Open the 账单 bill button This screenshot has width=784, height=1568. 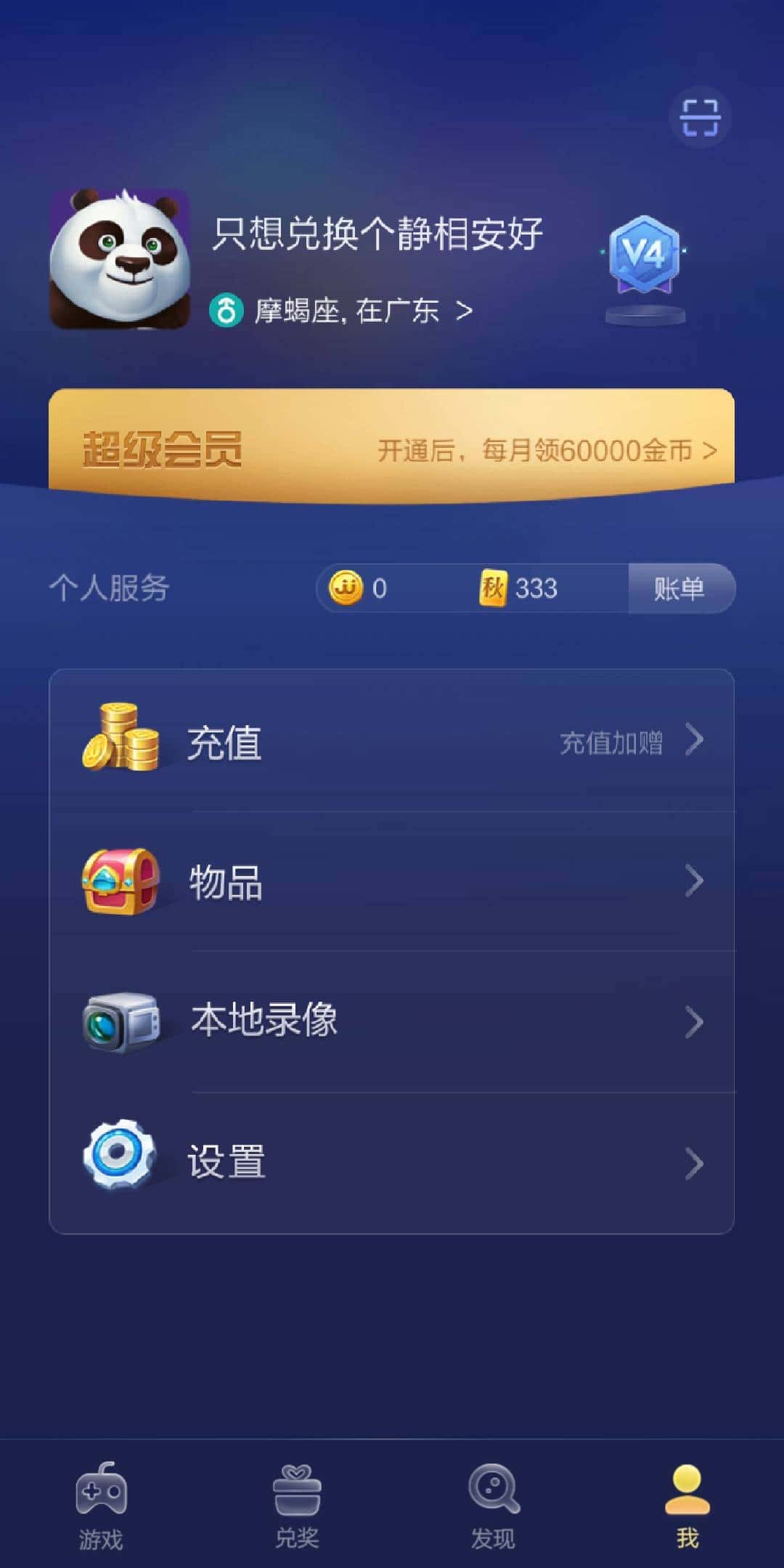(x=681, y=589)
